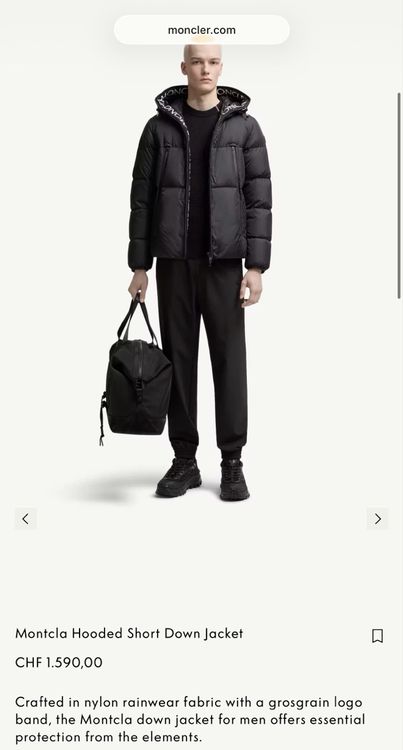Show the previous product photo
This screenshot has height=750, width=403.
point(25,518)
